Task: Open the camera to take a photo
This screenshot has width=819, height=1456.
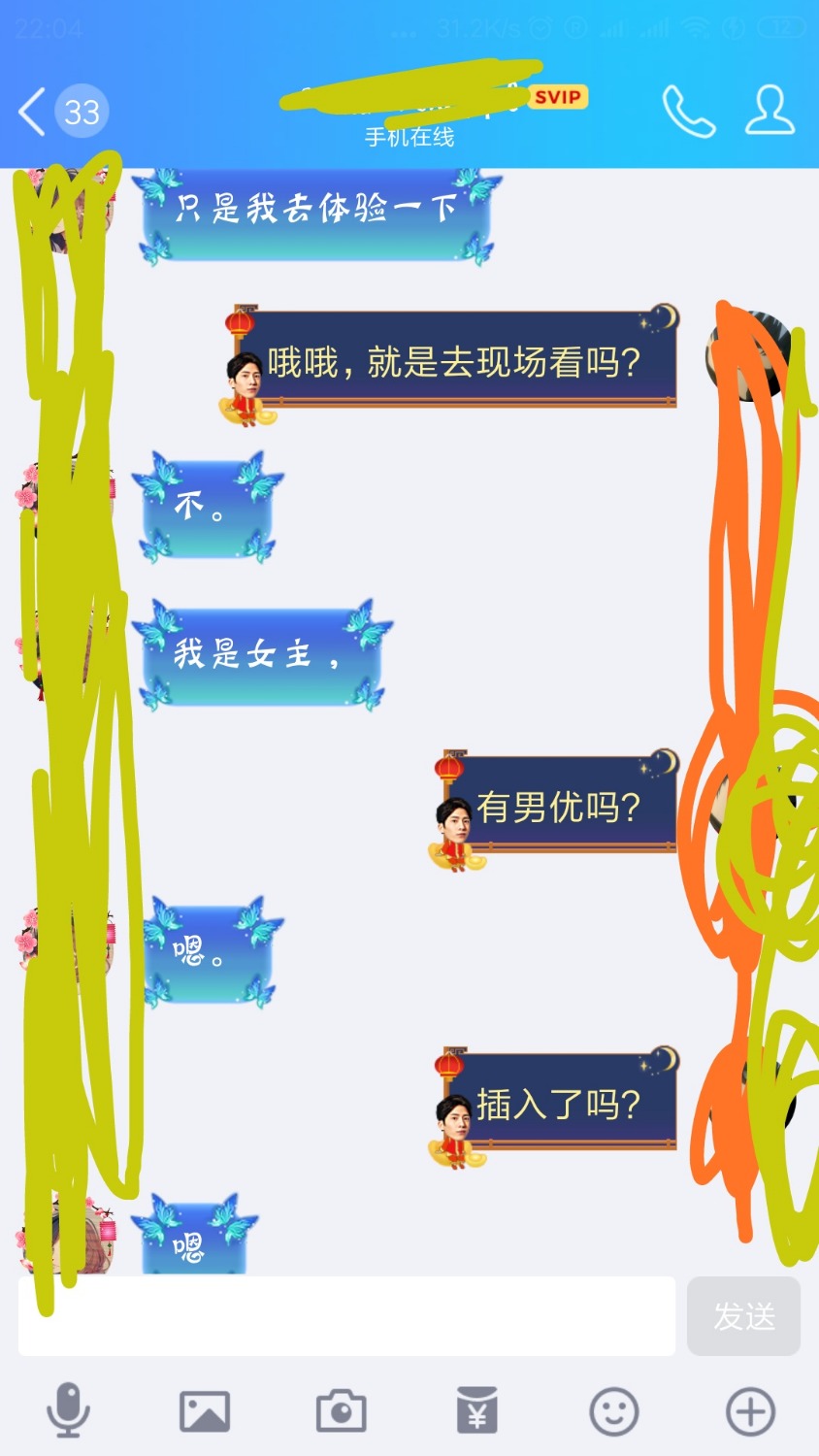Action: click(x=342, y=1410)
